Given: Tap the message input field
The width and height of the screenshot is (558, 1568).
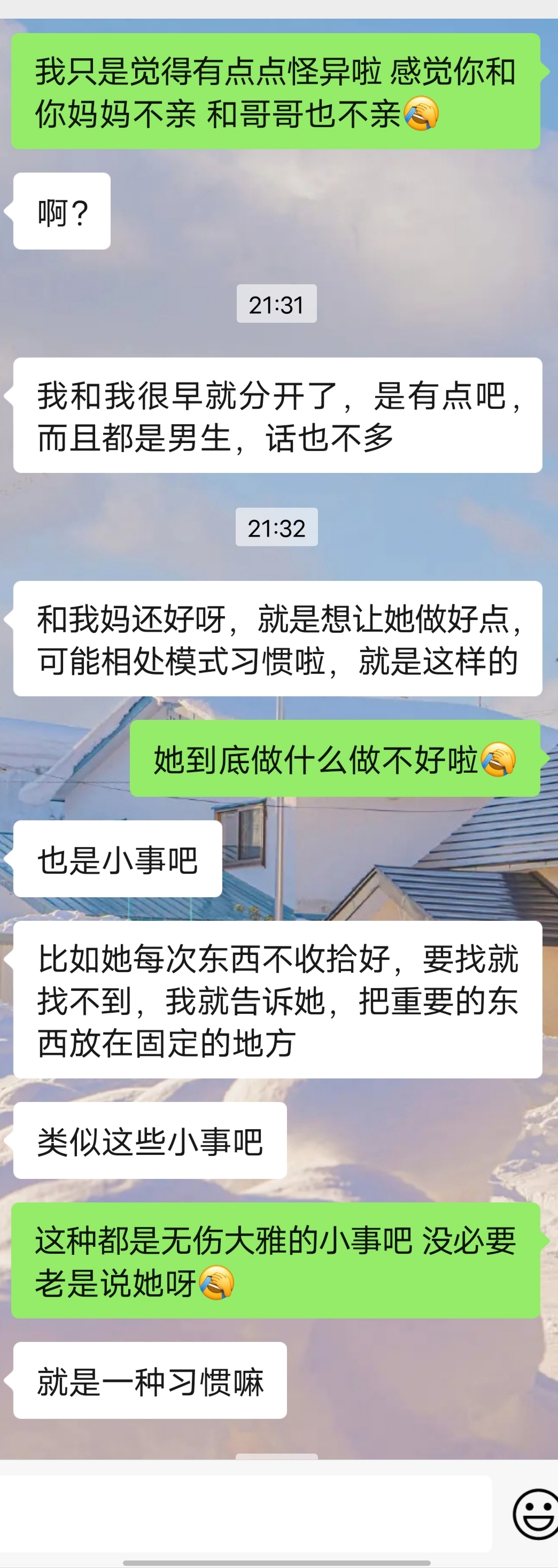Looking at the screenshot, I should click(x=246, y=1513).
